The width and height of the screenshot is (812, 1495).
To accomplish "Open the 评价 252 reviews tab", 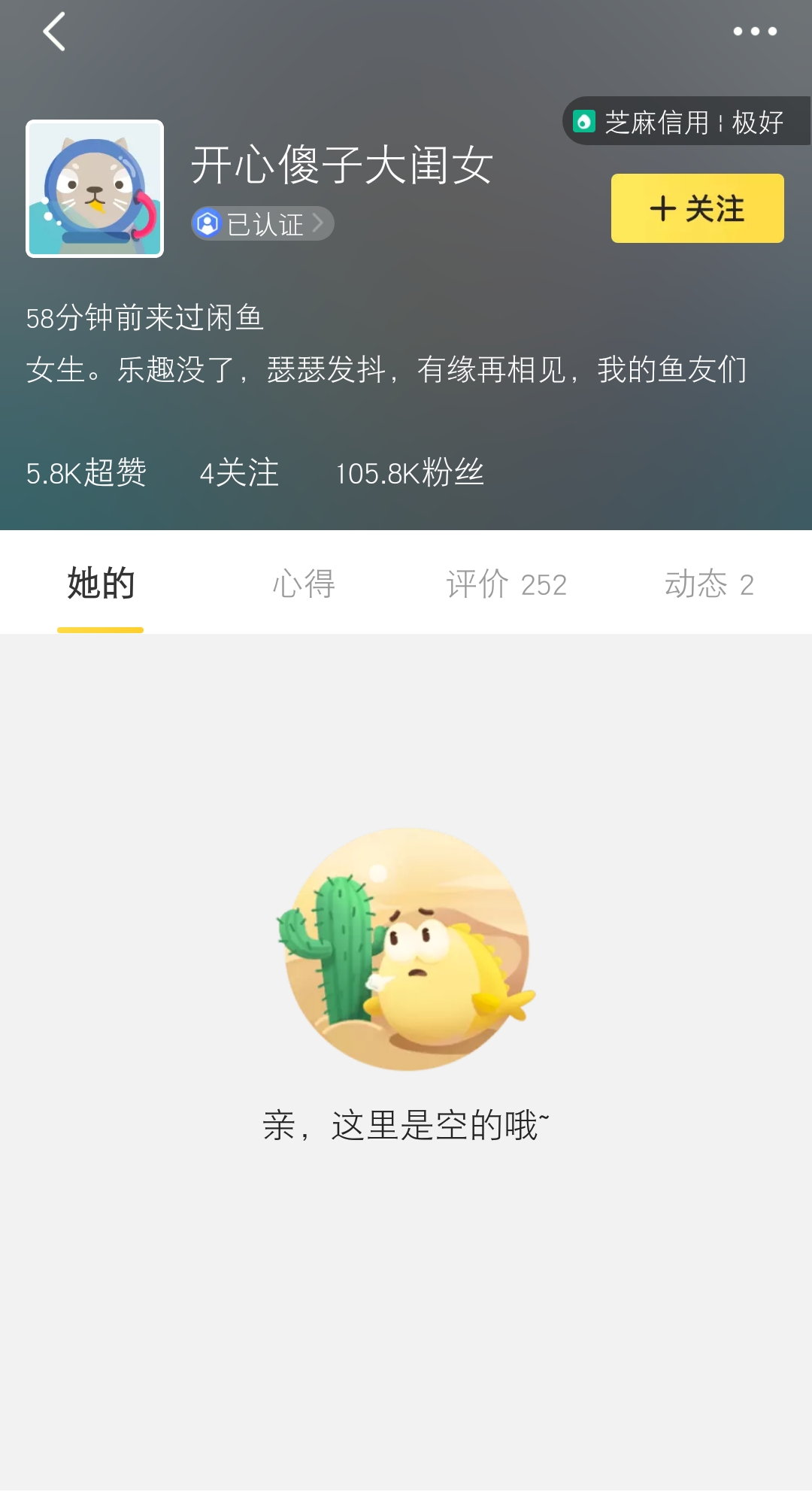I will [507, 584].
